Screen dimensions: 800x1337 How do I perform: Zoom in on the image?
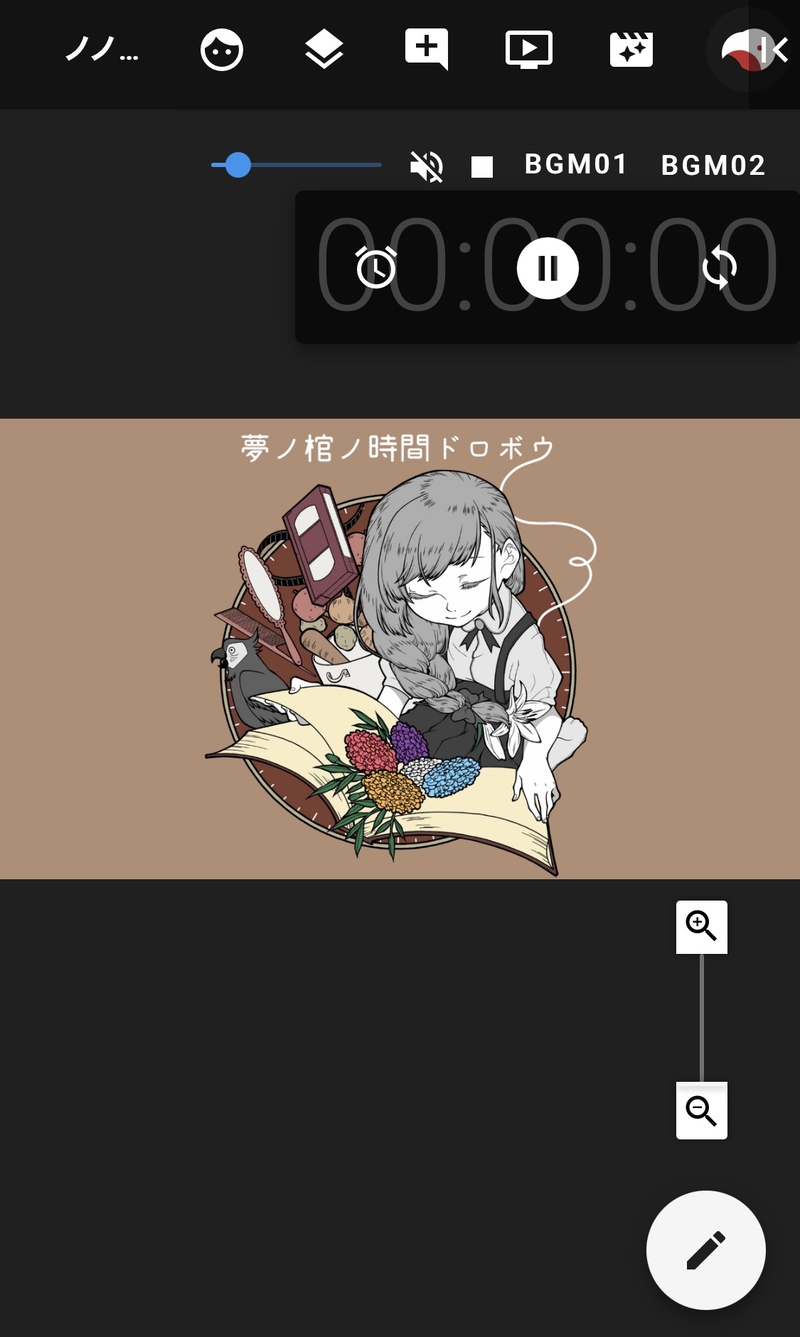click(701, 927)
